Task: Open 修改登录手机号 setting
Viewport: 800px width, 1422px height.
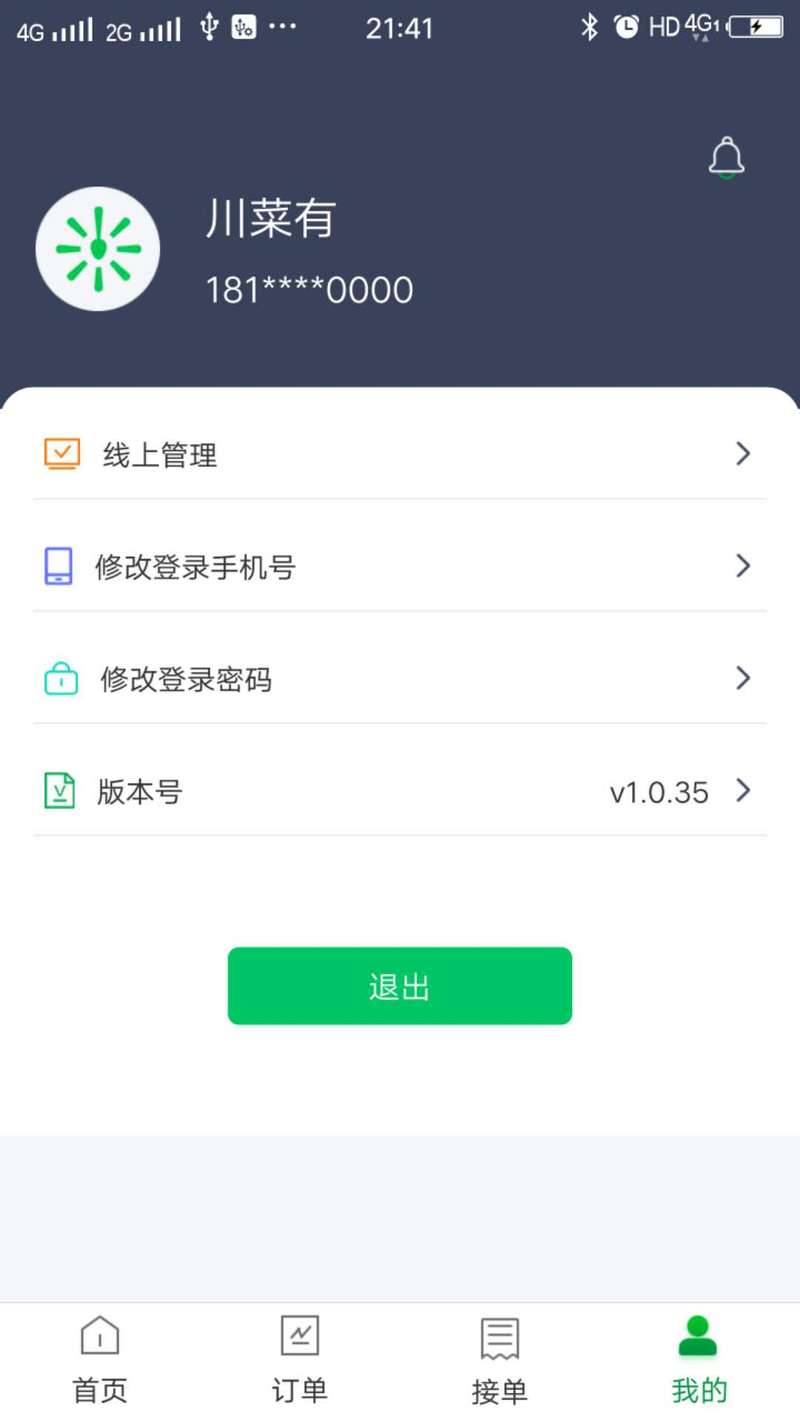Action: tap(400, 567)
